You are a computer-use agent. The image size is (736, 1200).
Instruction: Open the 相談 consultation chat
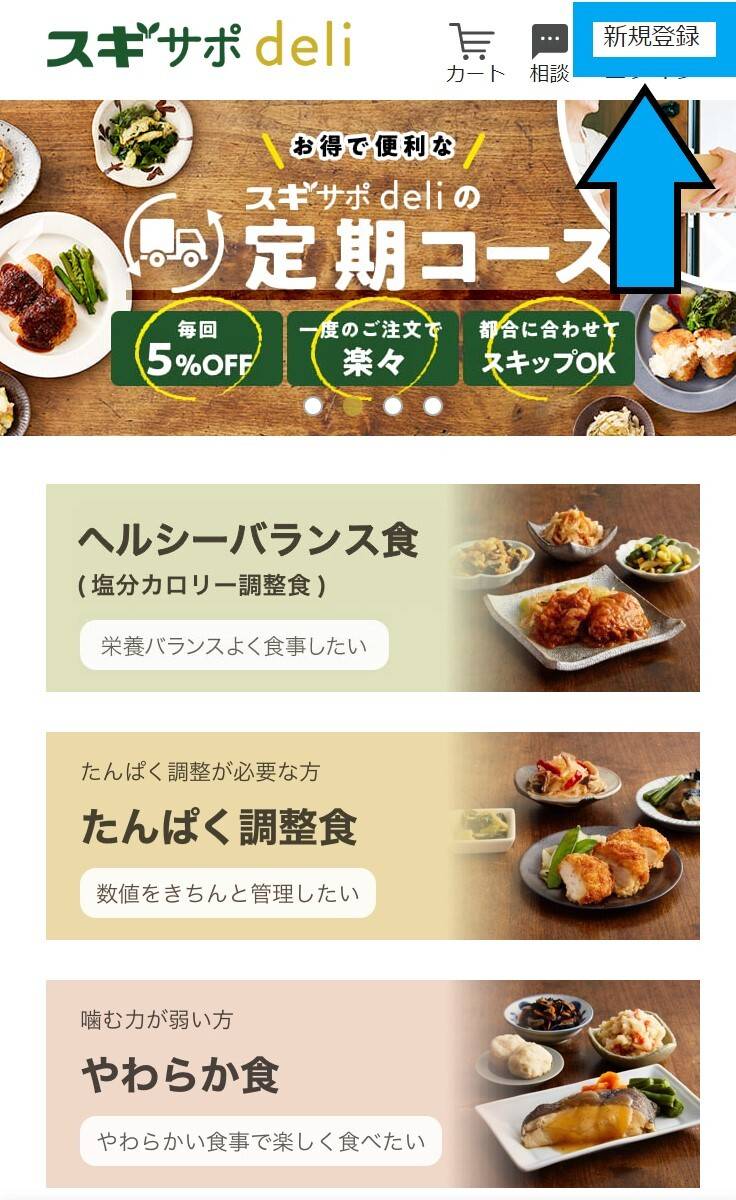549,53
